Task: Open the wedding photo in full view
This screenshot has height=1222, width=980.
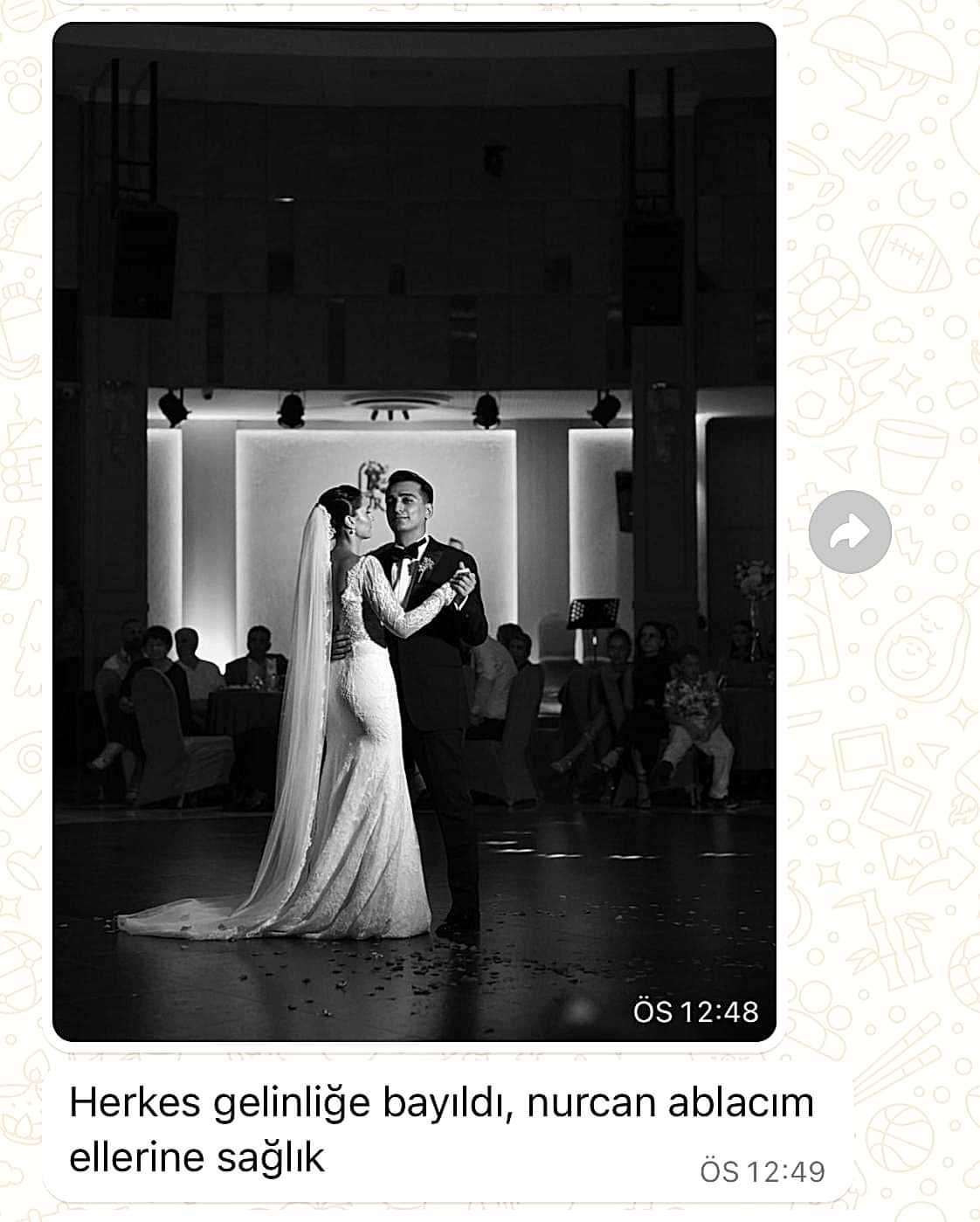Action: pyautogui.click(x=414, y=533)
